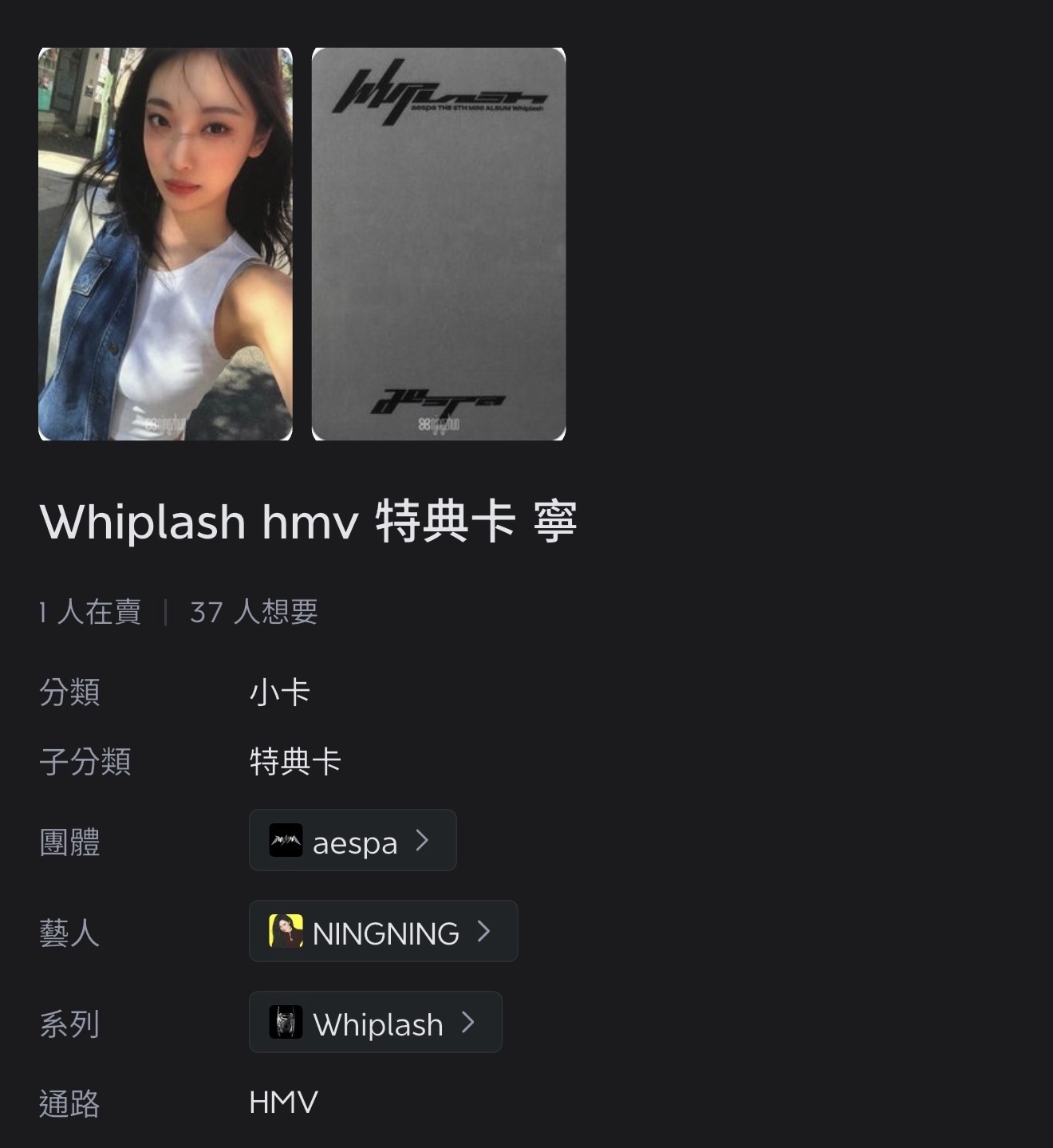View the 37 人想要 wishlist count
Viewport: 1053px width, 1148px height.
254,612
